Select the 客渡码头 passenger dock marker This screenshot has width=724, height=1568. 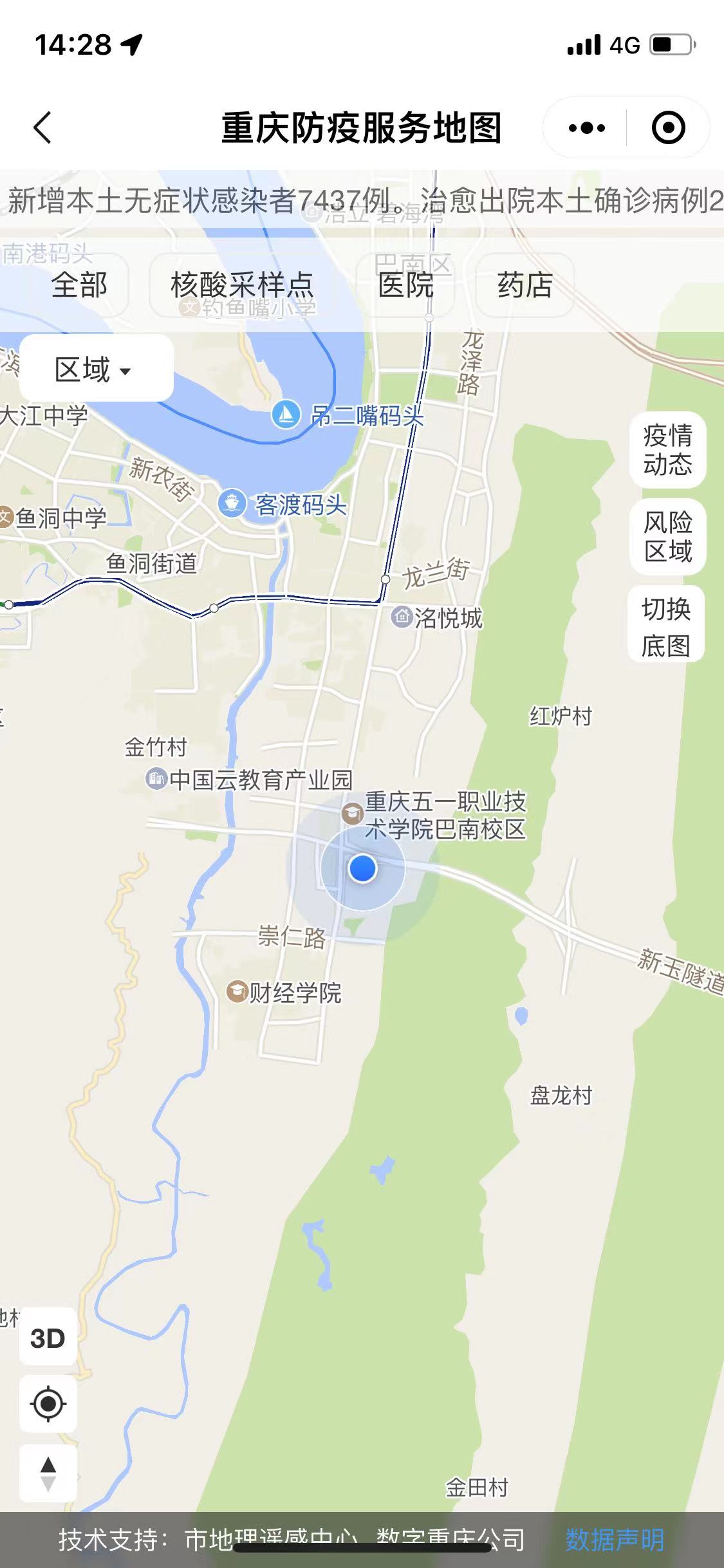232,503
